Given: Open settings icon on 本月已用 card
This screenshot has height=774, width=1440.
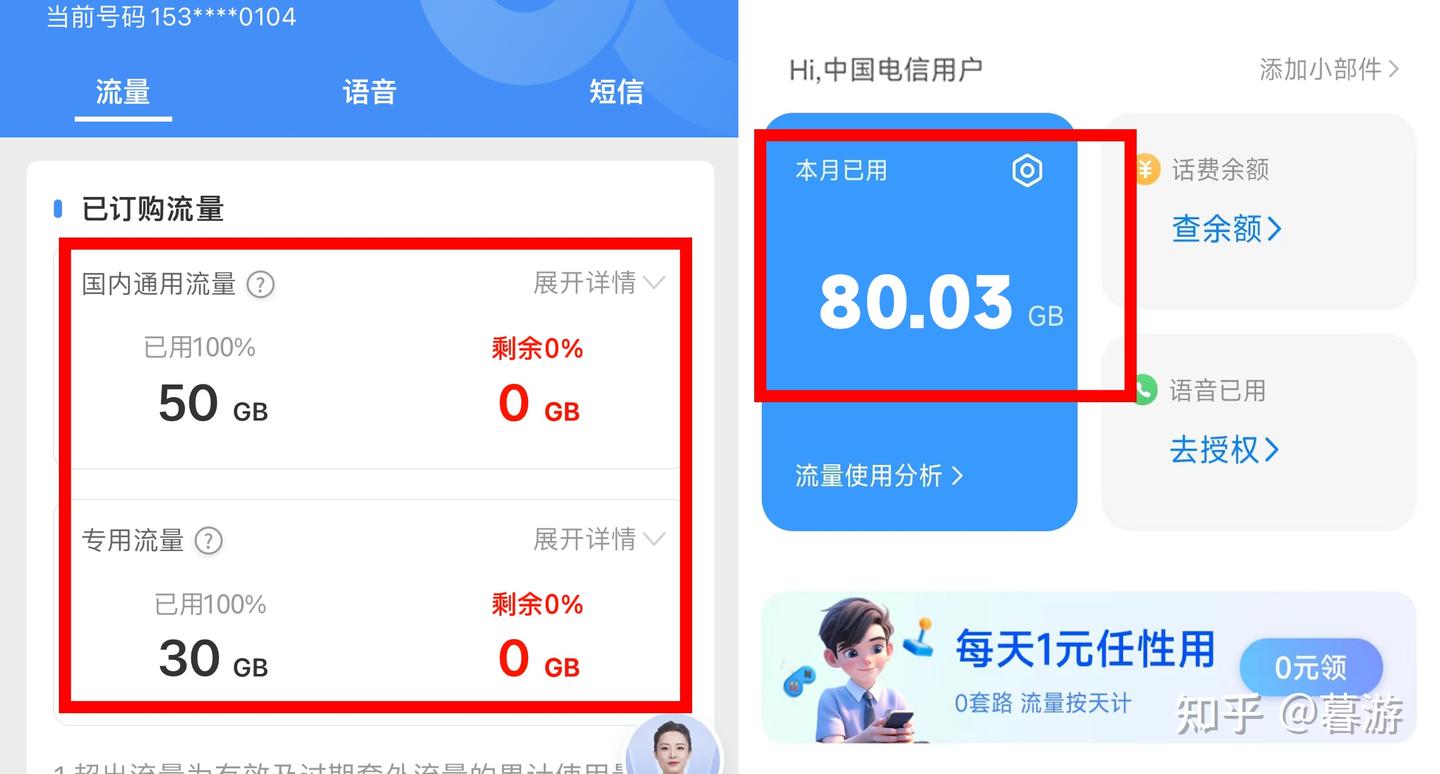Looking at the screenshot, I should point(1027,171).
